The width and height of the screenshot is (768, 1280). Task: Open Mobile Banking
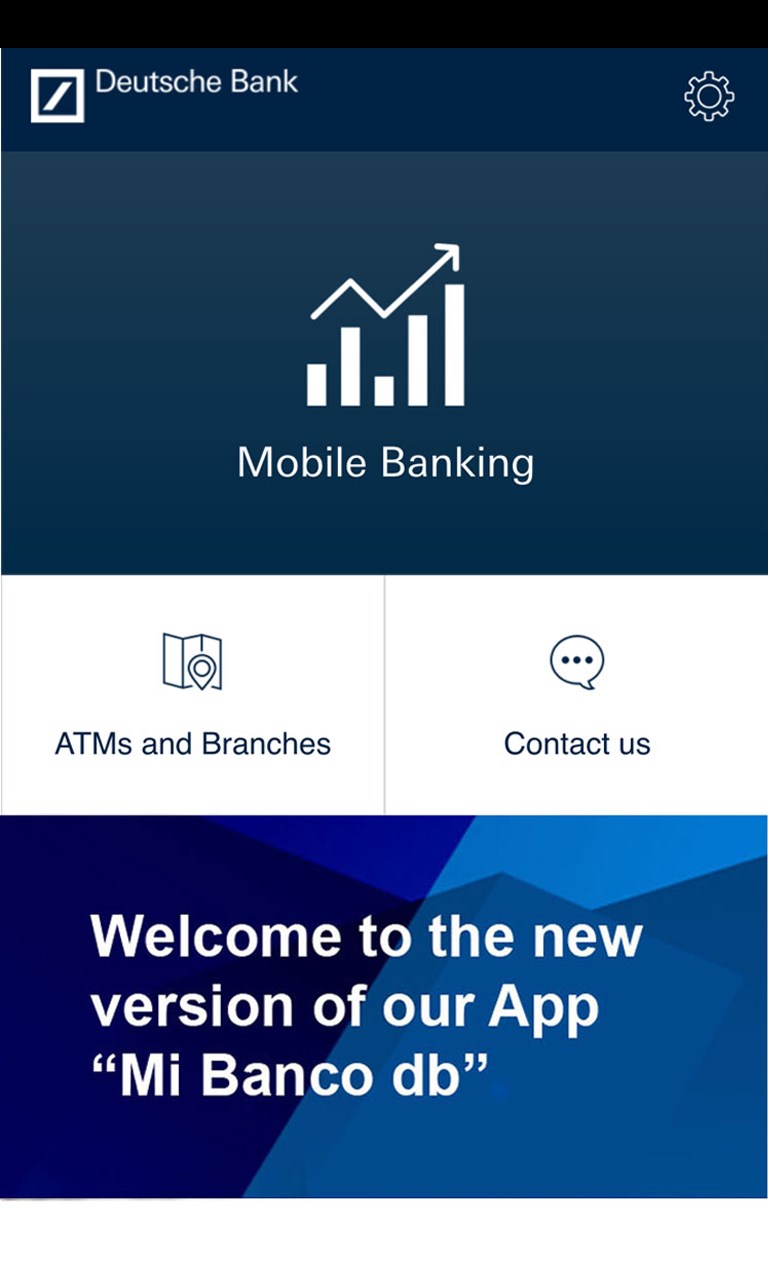coord(385,365)
